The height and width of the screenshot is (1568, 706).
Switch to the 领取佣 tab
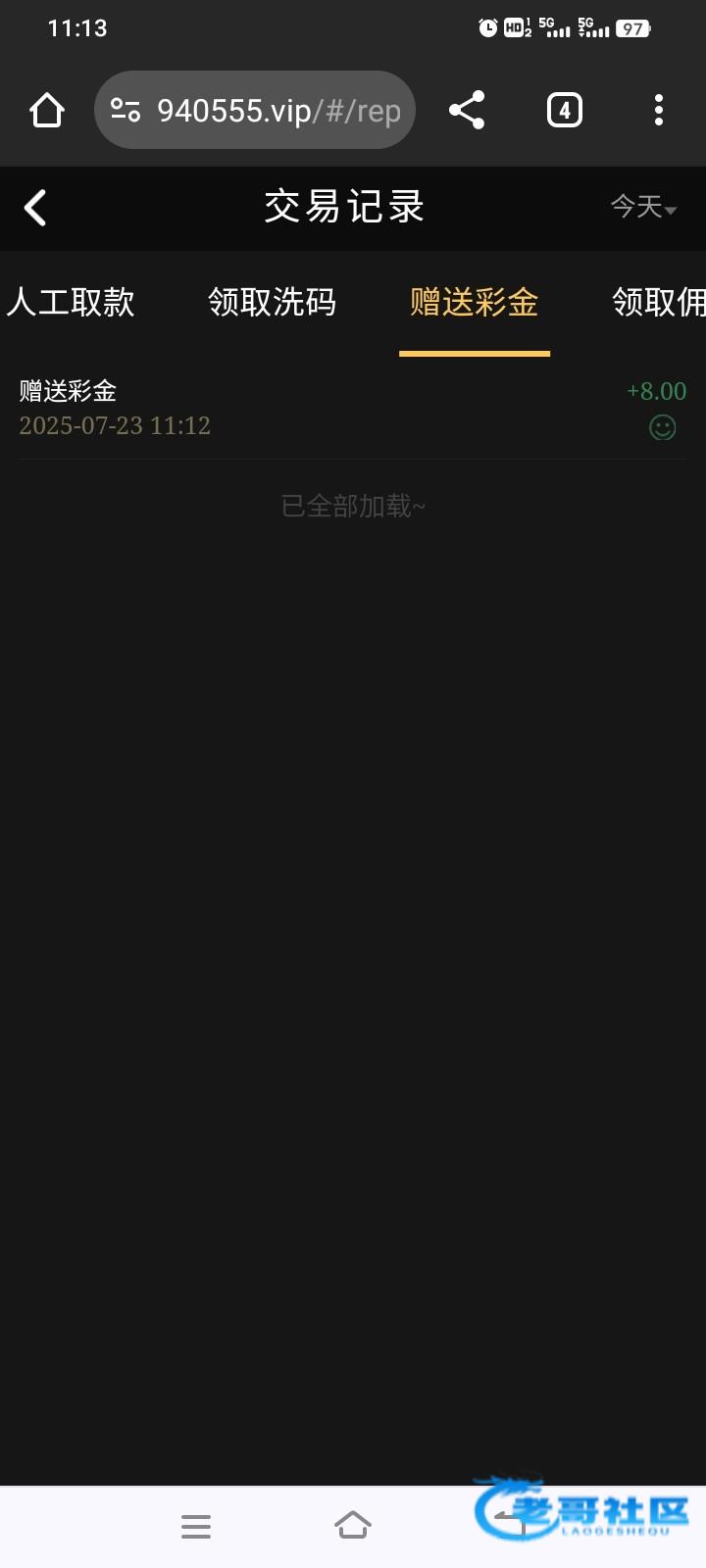pyautogui.click(x=659, y=302)
